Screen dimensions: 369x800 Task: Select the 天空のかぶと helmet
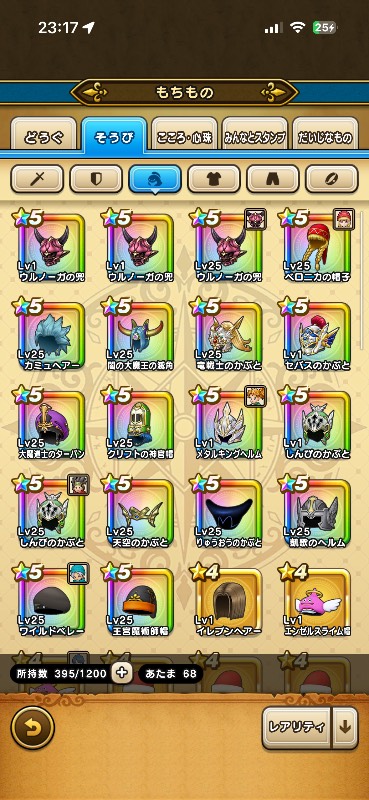click(x=139, y=512)
